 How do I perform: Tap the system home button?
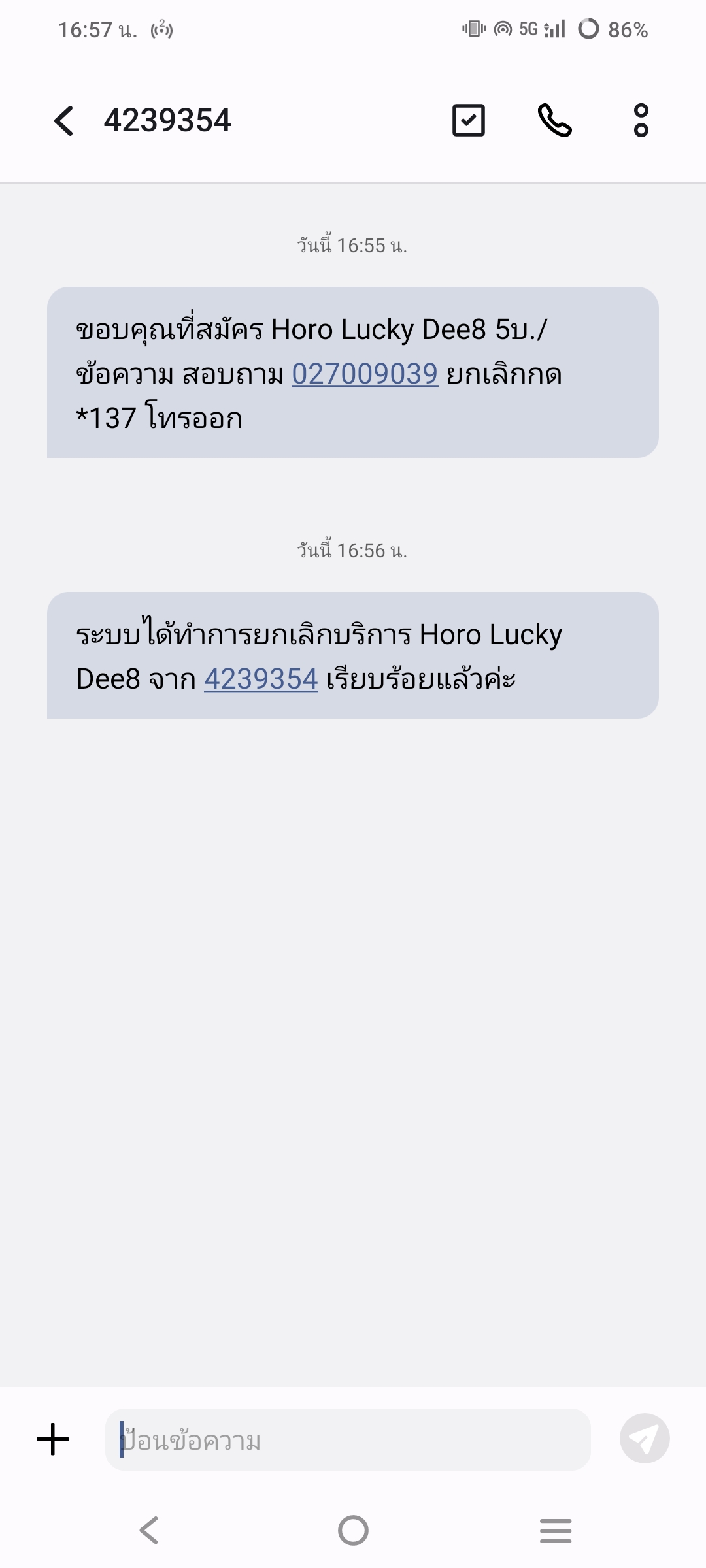(353, 1530)
